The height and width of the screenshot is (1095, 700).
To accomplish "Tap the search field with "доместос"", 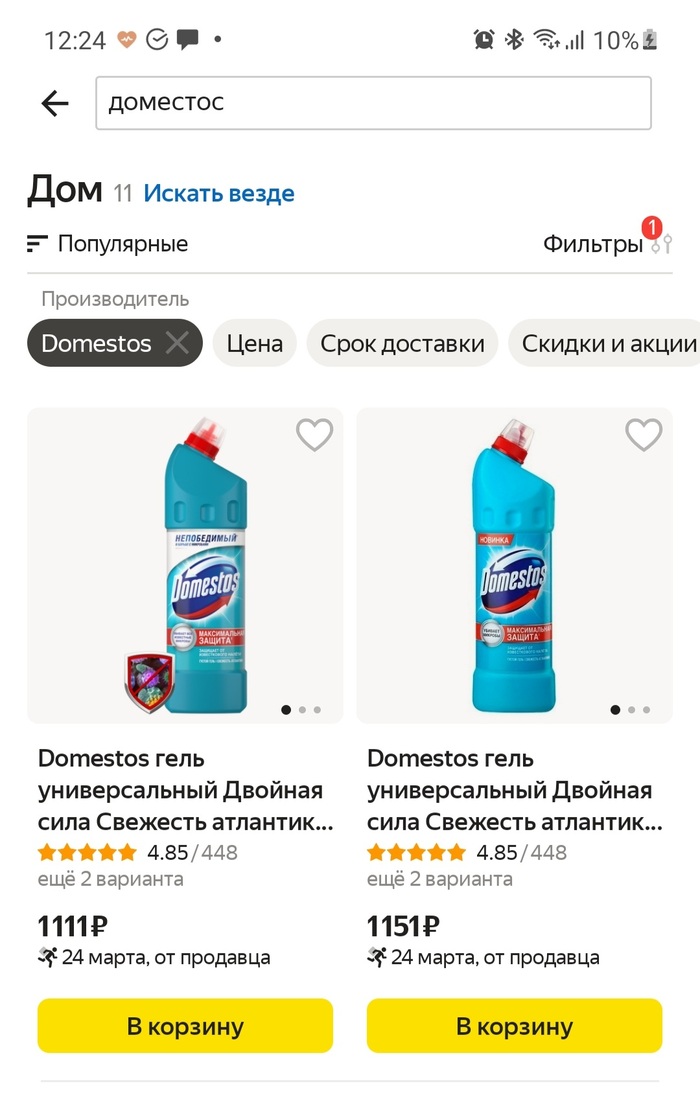I will (x=373, y=103).
